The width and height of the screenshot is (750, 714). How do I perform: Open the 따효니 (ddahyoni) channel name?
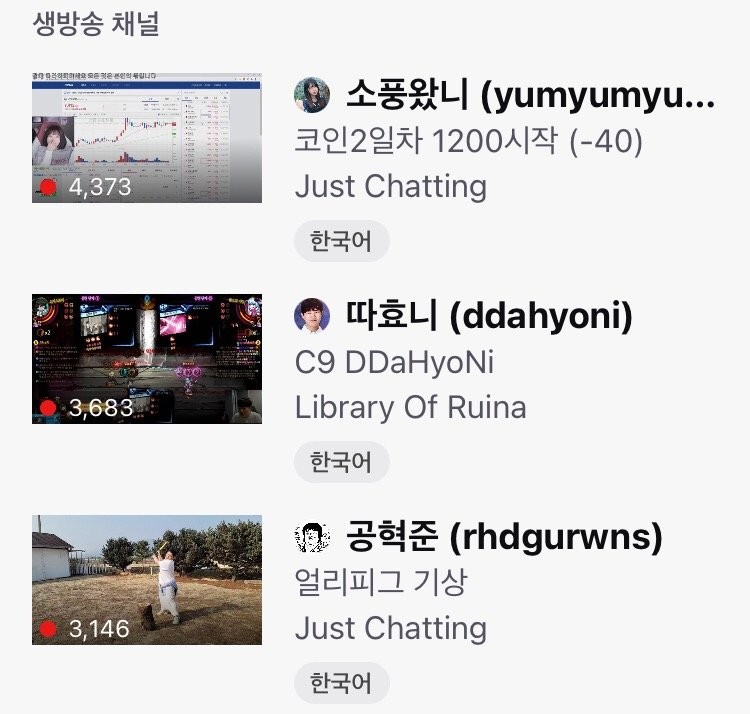coord(489,317)
